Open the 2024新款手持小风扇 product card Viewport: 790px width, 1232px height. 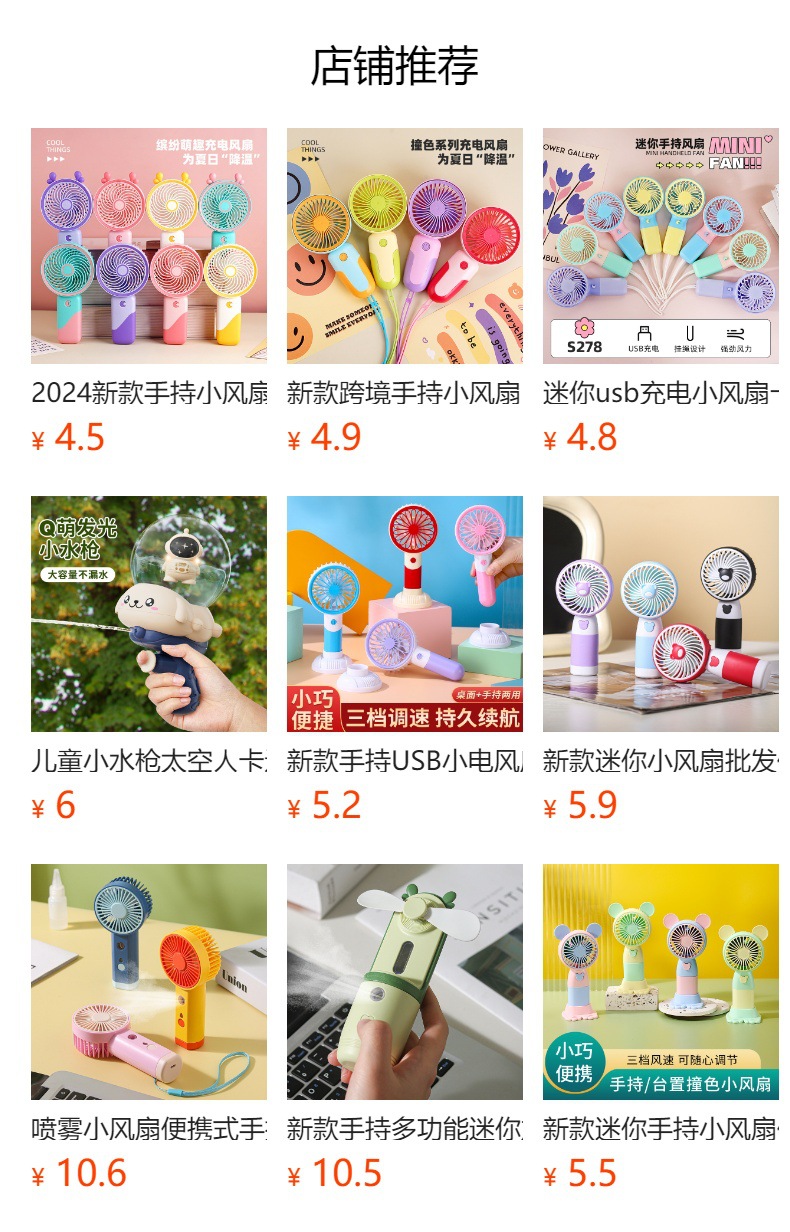click(149, 246)
